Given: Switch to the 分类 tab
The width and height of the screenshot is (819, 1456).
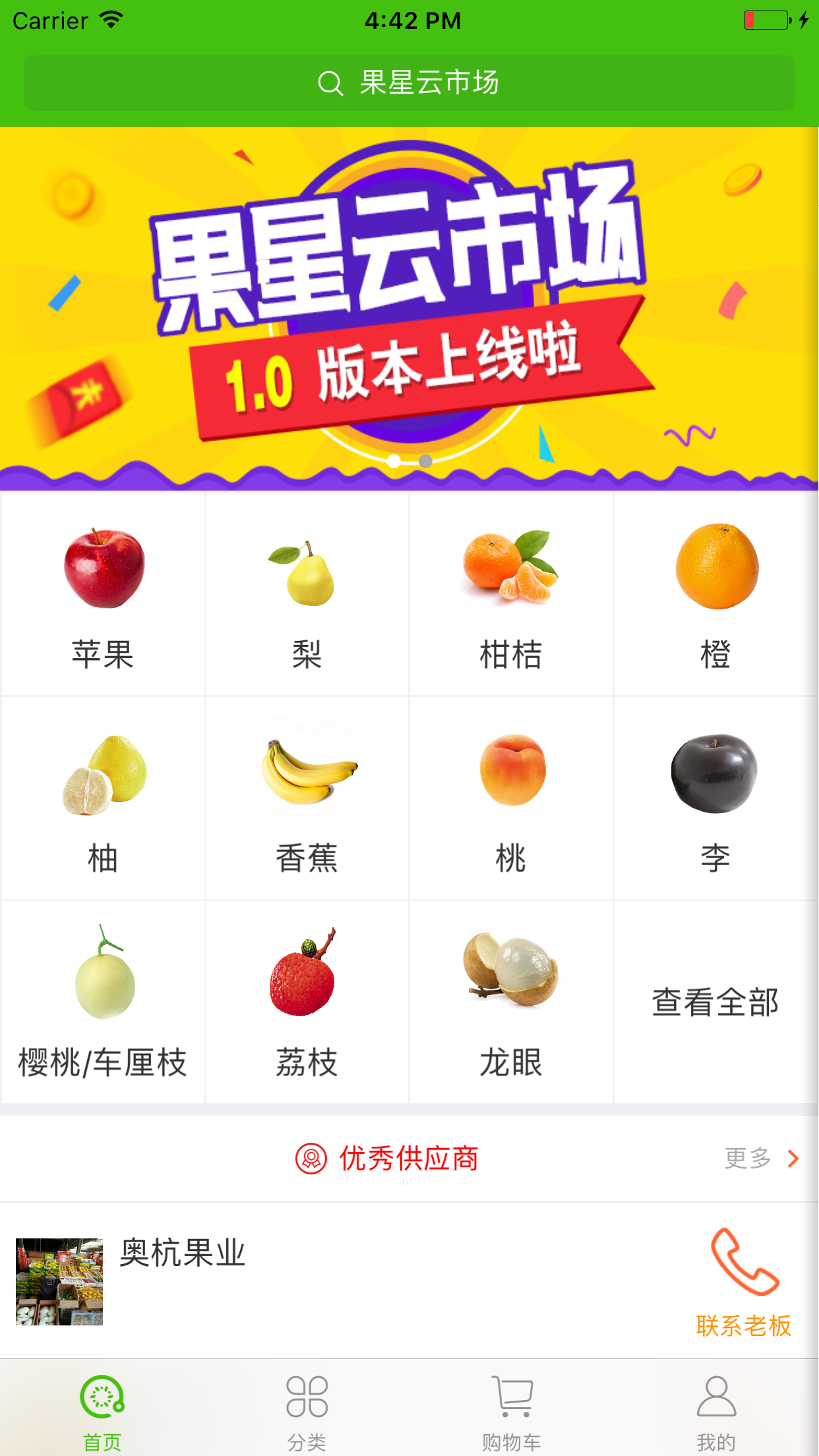Looking at the screenshot, I should (307, 1412).
